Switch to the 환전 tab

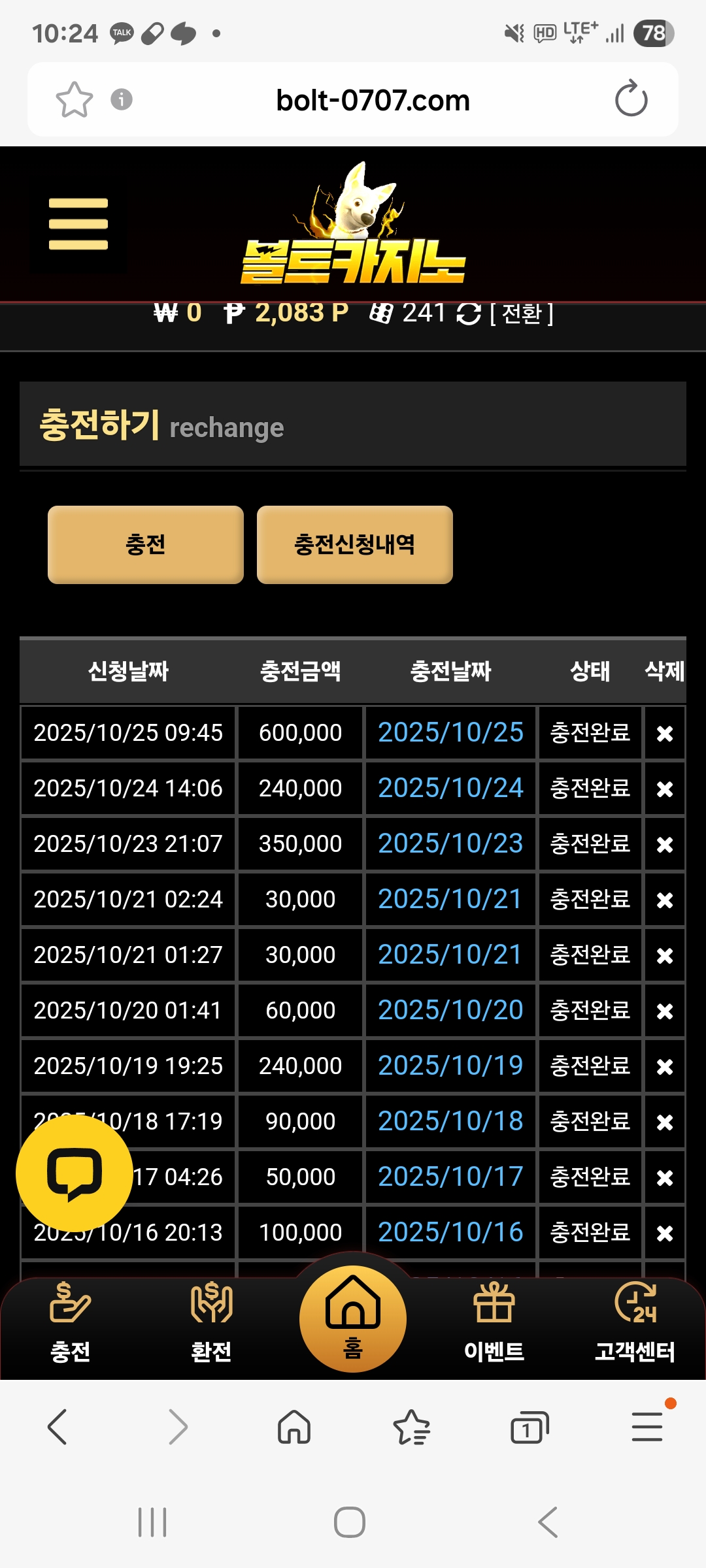tap(210, 1322)
